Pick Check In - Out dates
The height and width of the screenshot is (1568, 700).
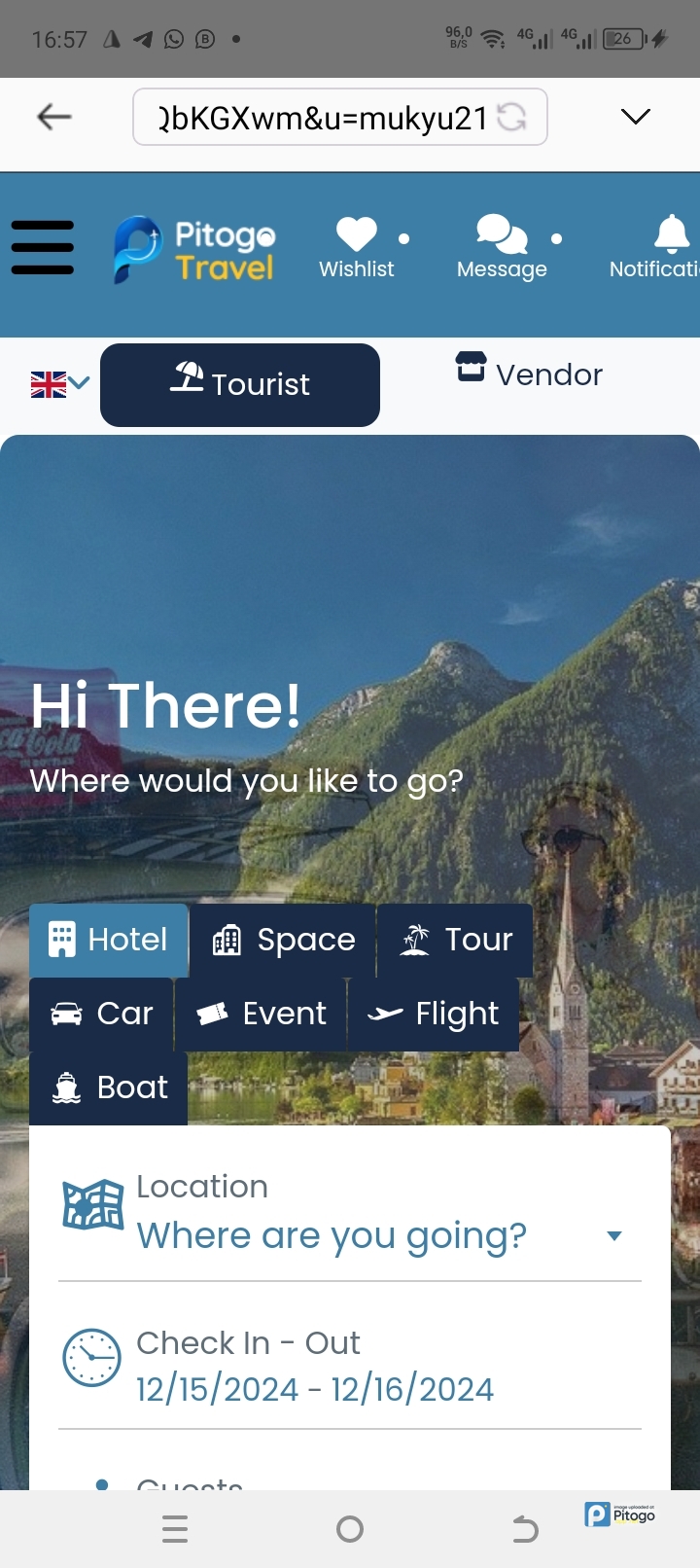click(x=315, y=1389)
